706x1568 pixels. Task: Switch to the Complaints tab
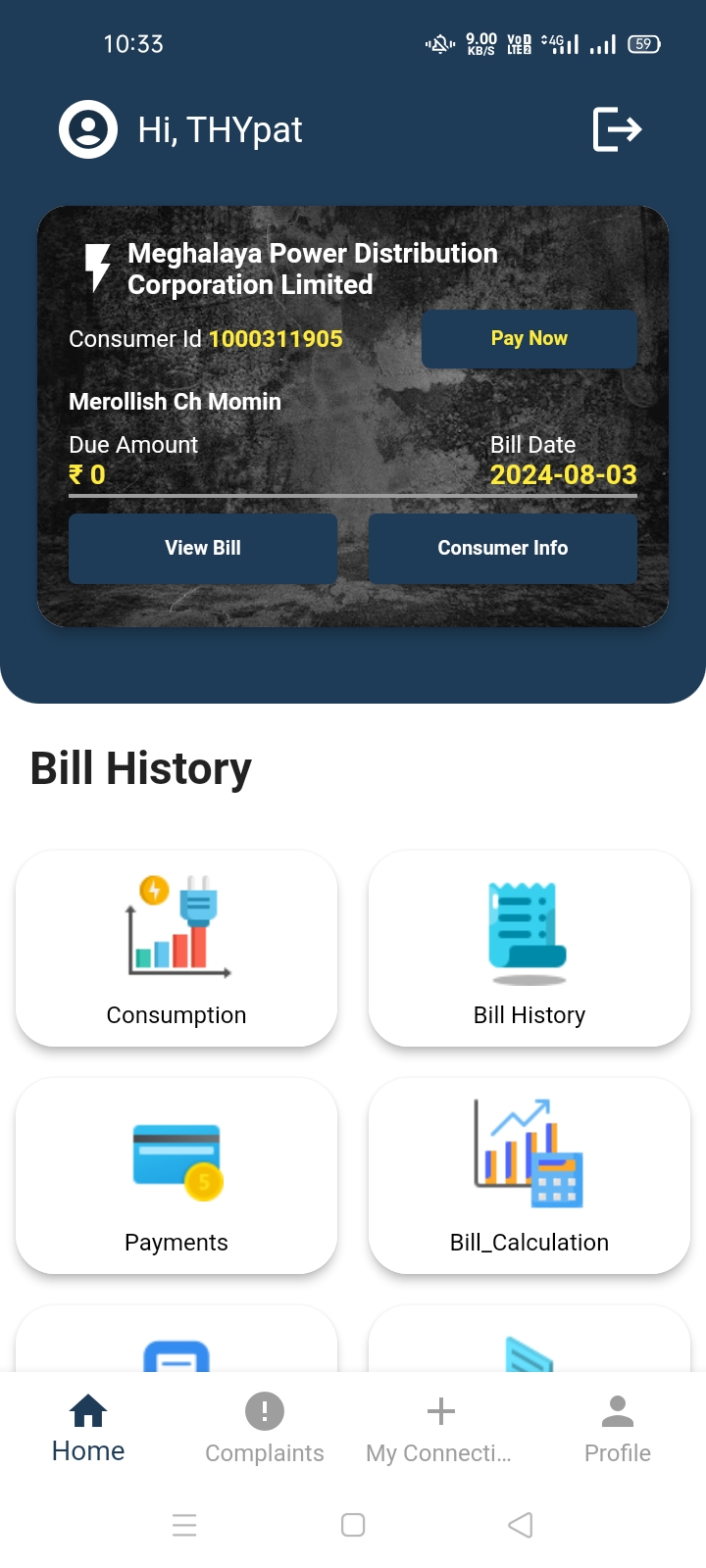coord(265,1429)
